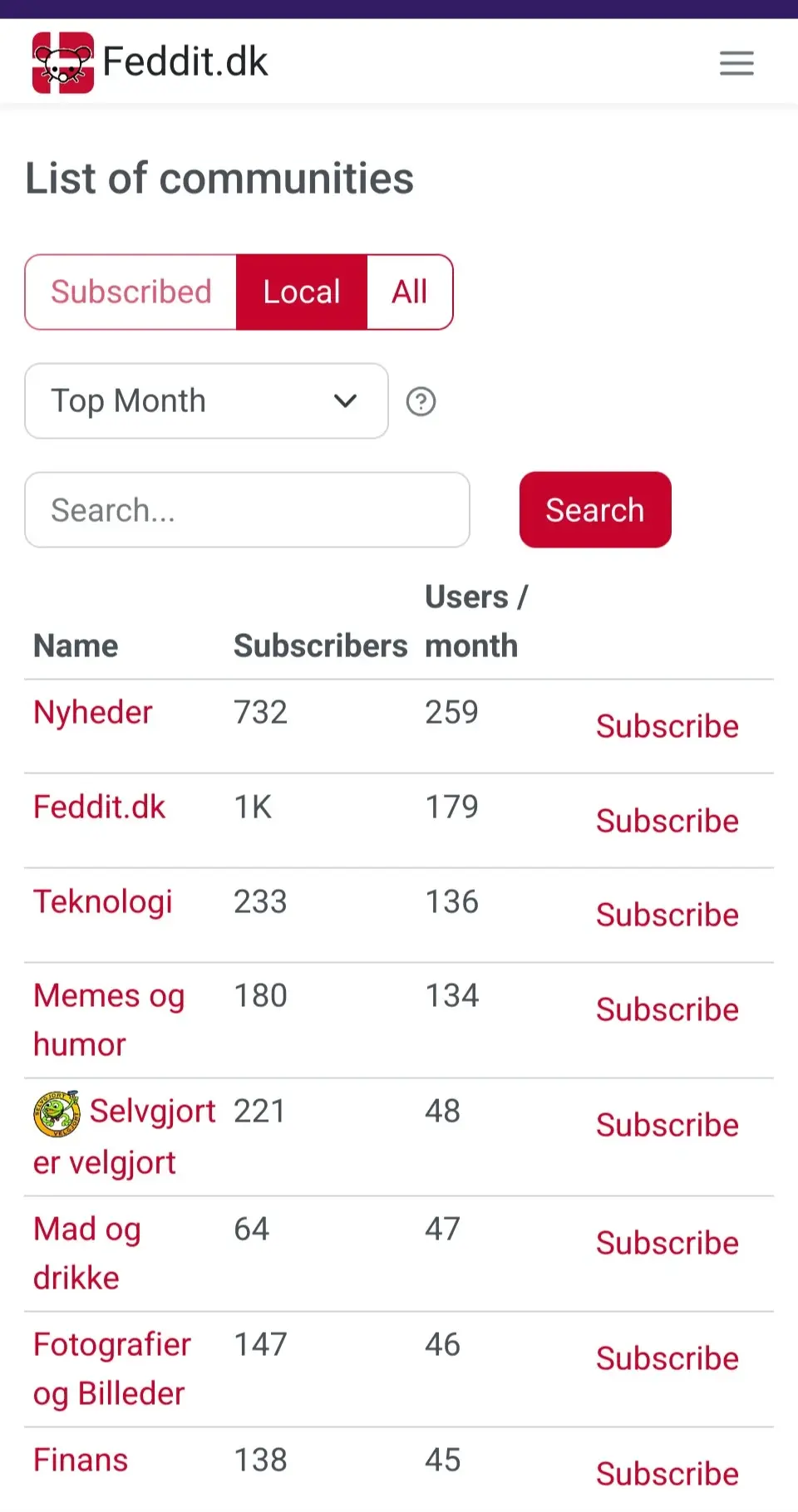Viewport: 798px width, 1512px height.
Task: Open the Finans community
Action: coord(81,1460)
